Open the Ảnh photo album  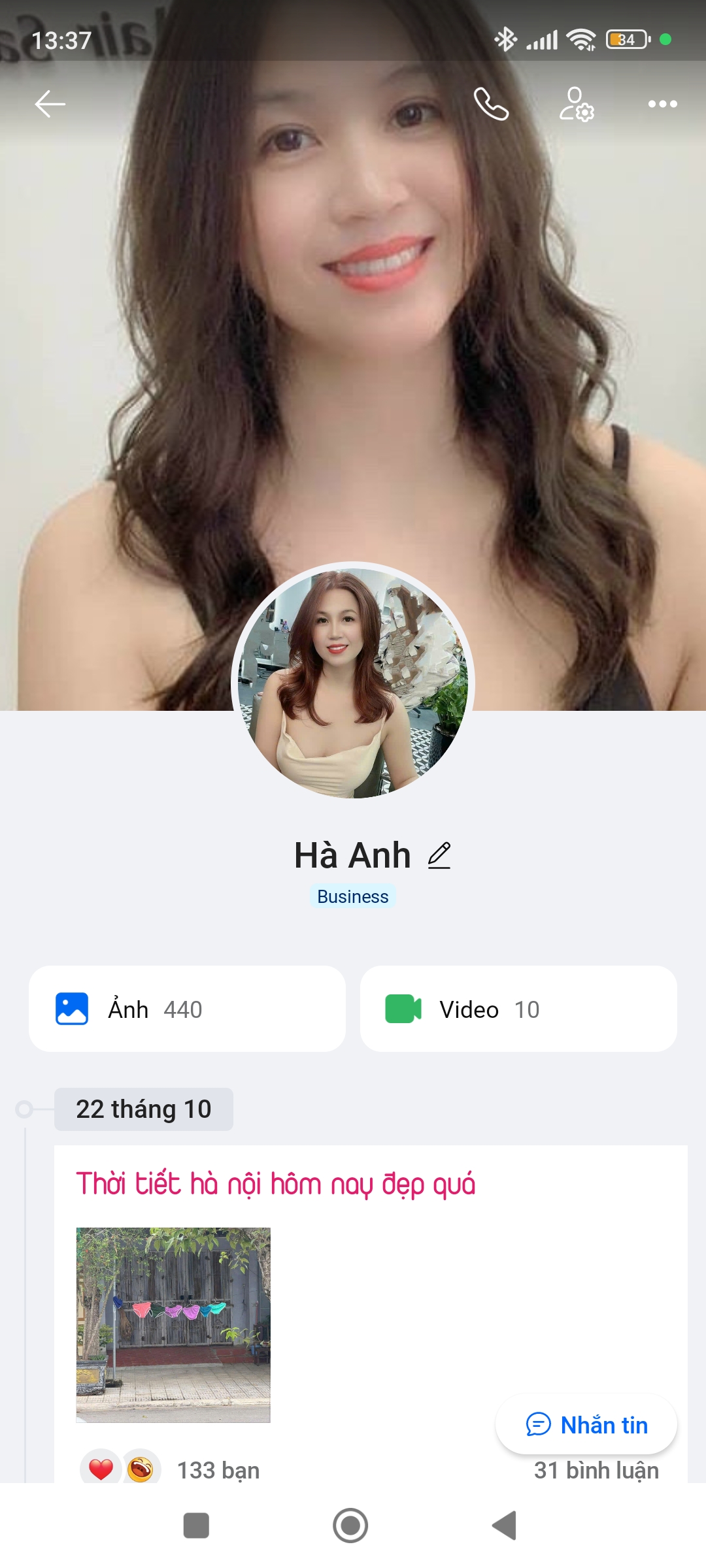[187, 1009]
